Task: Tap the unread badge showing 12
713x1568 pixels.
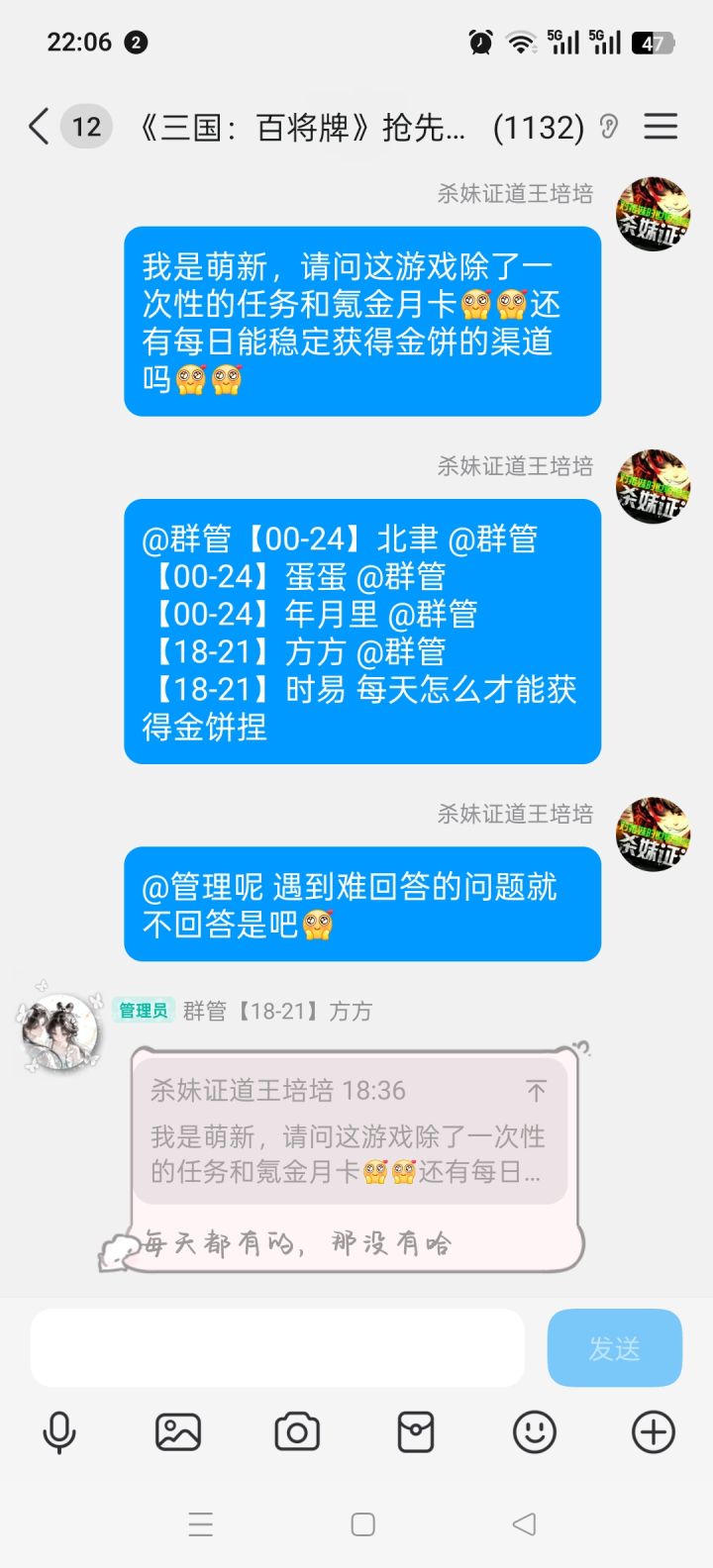Action: coord(86,127)
